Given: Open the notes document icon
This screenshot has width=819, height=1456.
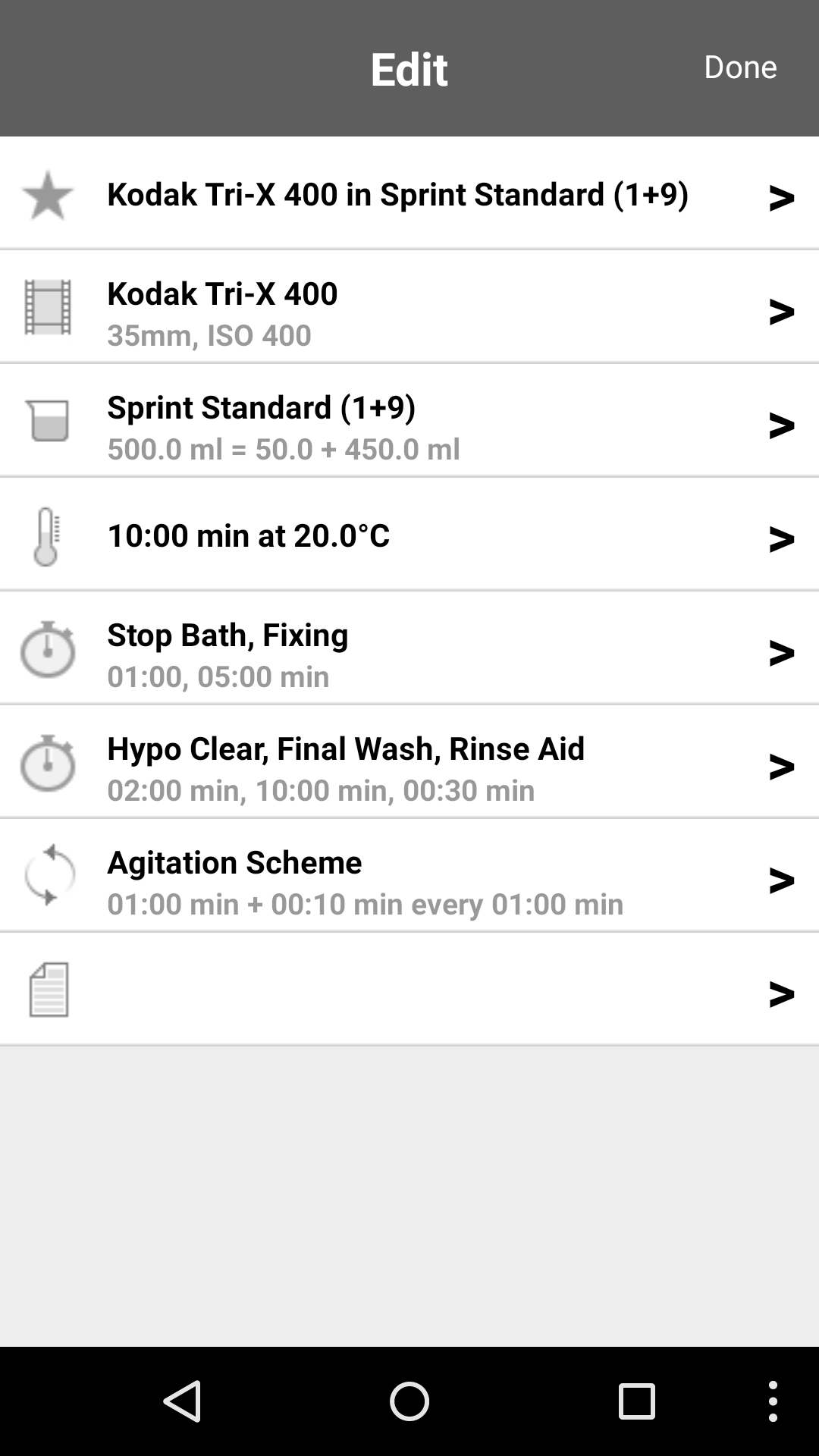Looking at the screenshot, I should (x=48, y=989).
